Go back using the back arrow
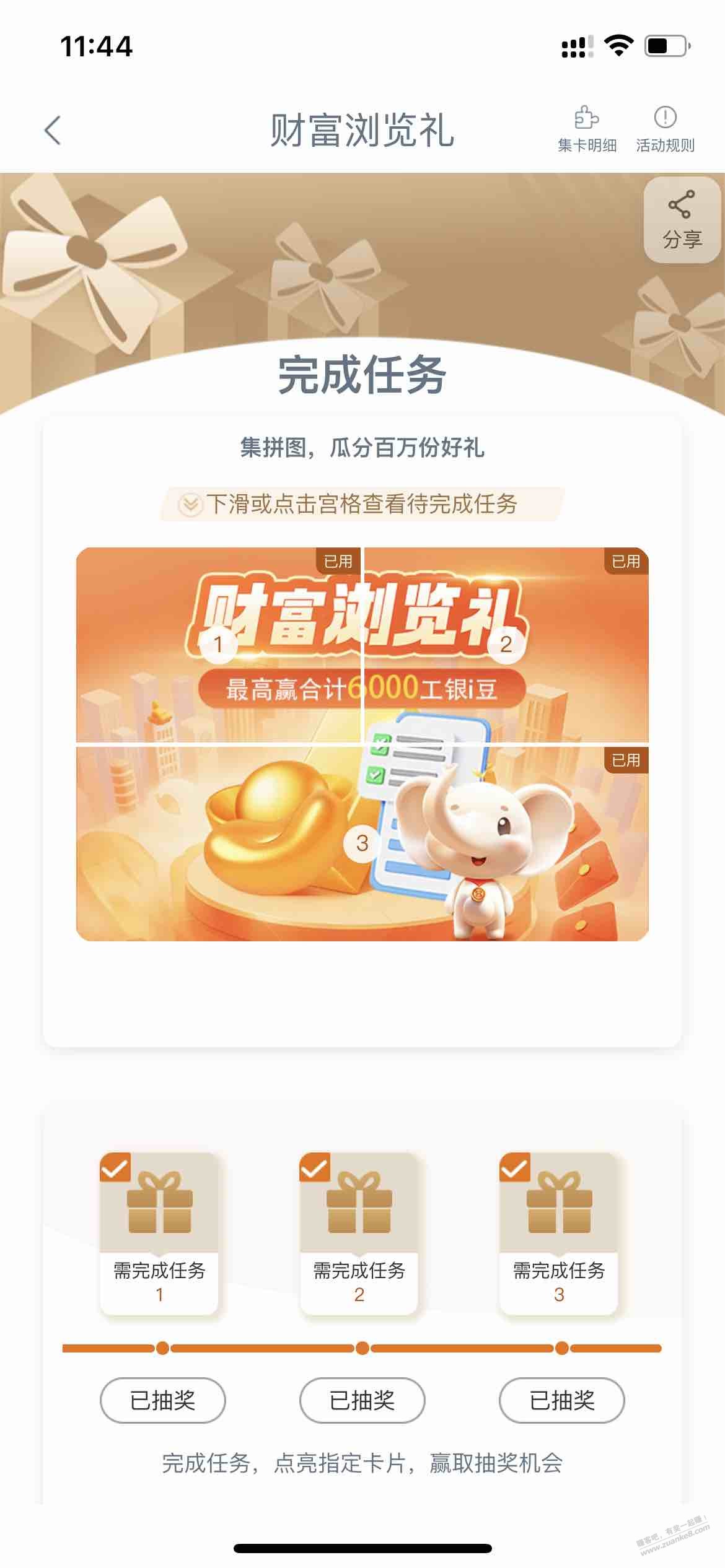This screenshot has height=1568, width=725. point(53,131)
